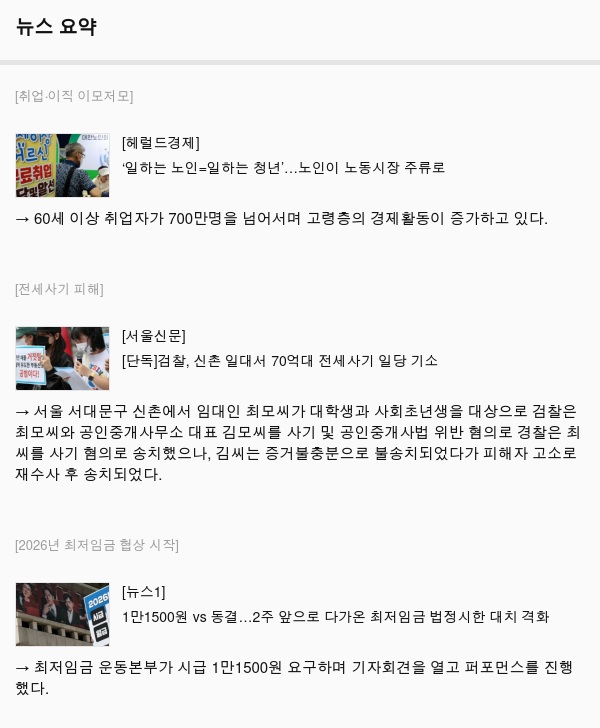Open the News1 minimum wage article
600x728 pixels.
tap(335, 617)
